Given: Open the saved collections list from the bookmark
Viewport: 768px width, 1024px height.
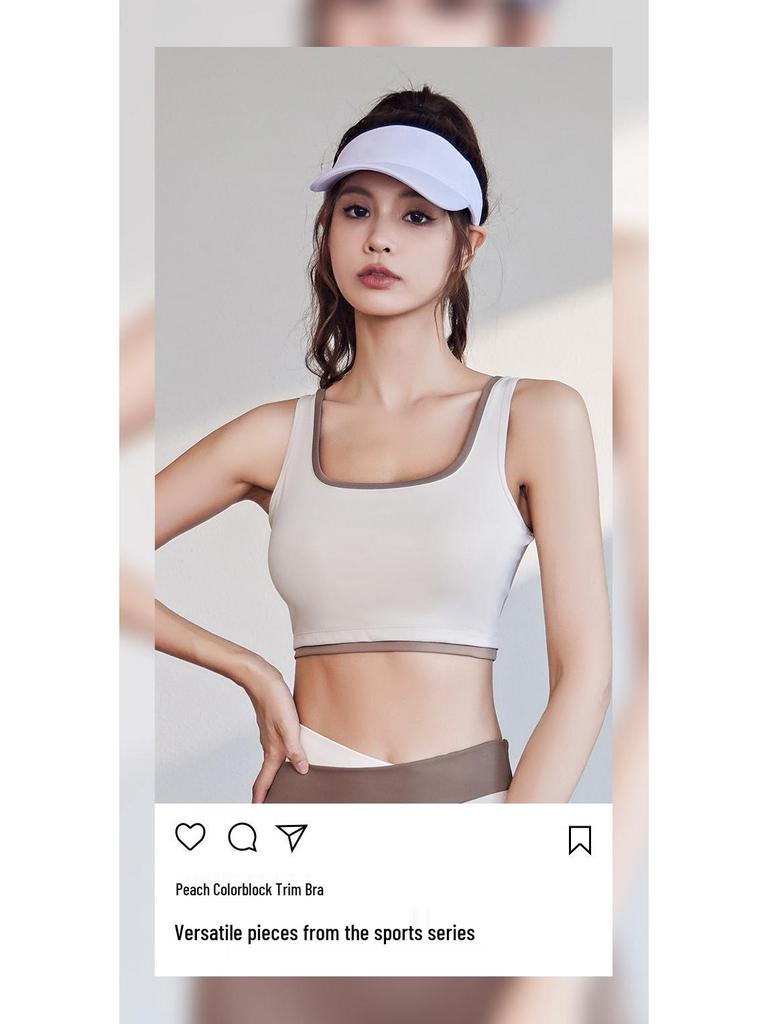Looking at the screenshot, I should (x=578, y=842).
